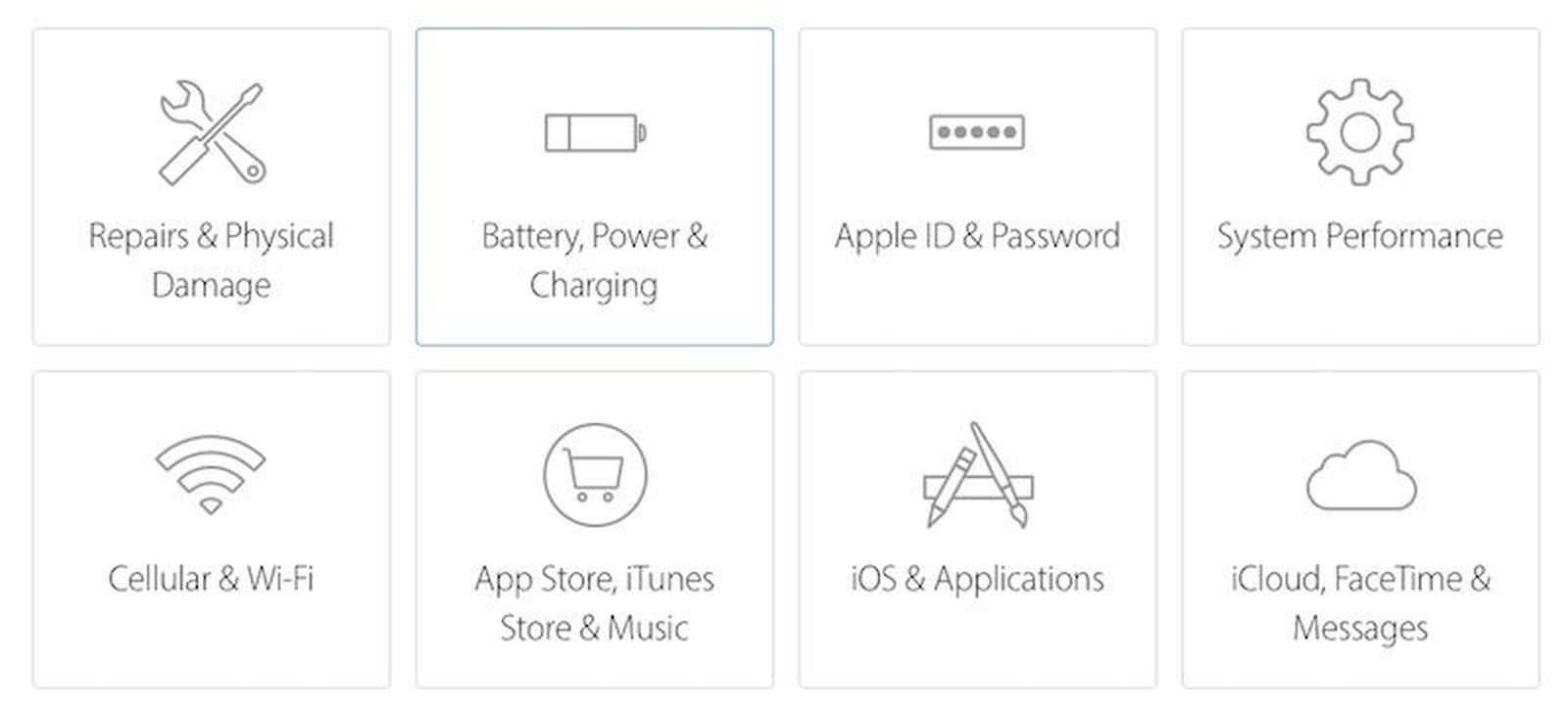Select the Battery, Power & Charging card
1568x715 pixels.
594,187
